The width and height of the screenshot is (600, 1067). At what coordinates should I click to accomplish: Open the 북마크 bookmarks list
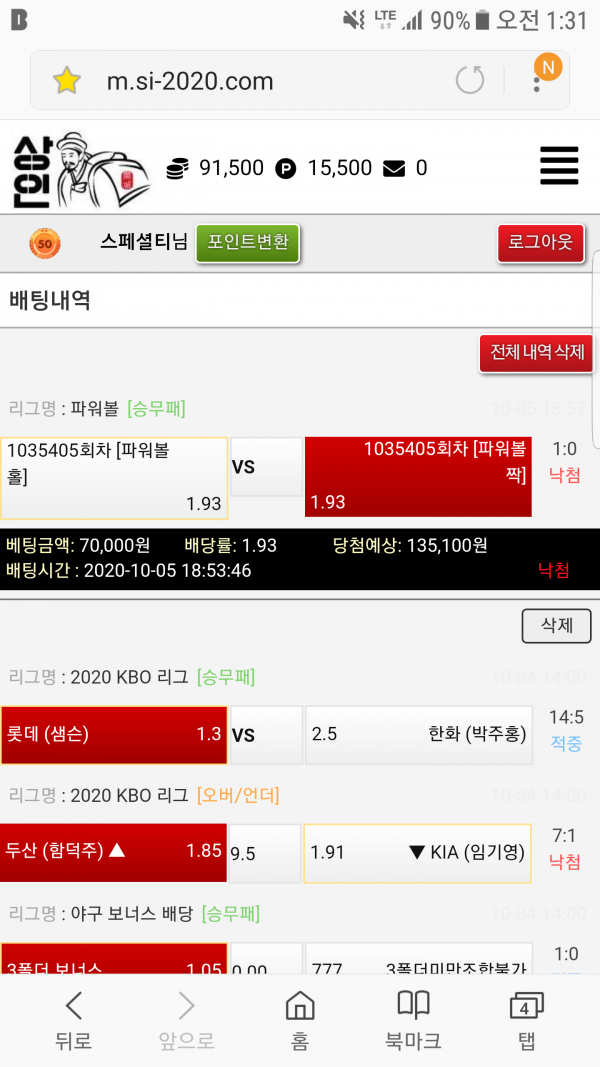pyautogui.click(x=413, y=1020)
